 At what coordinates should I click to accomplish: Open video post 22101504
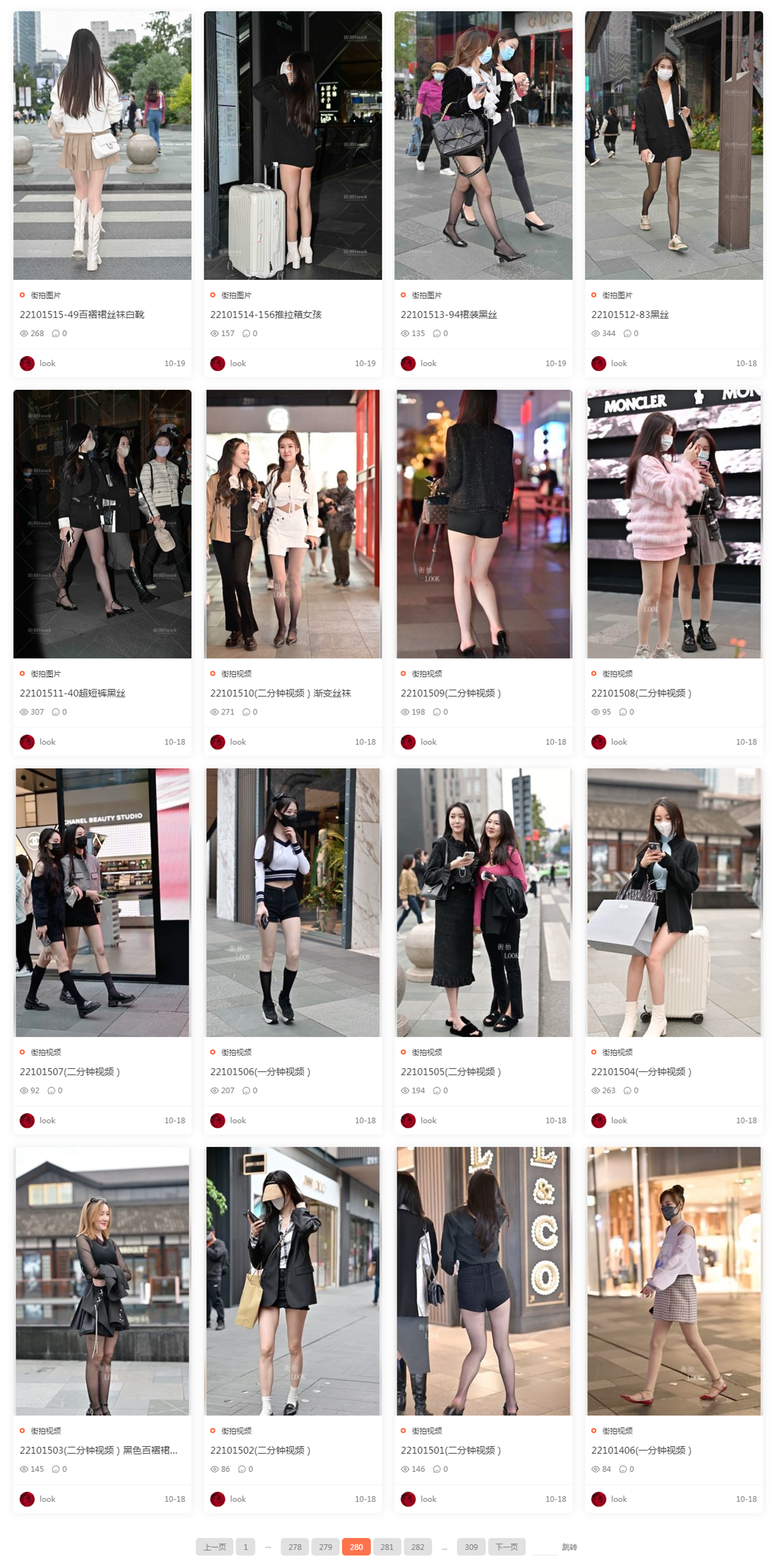pyautogui.click(x=641, y=1071)
